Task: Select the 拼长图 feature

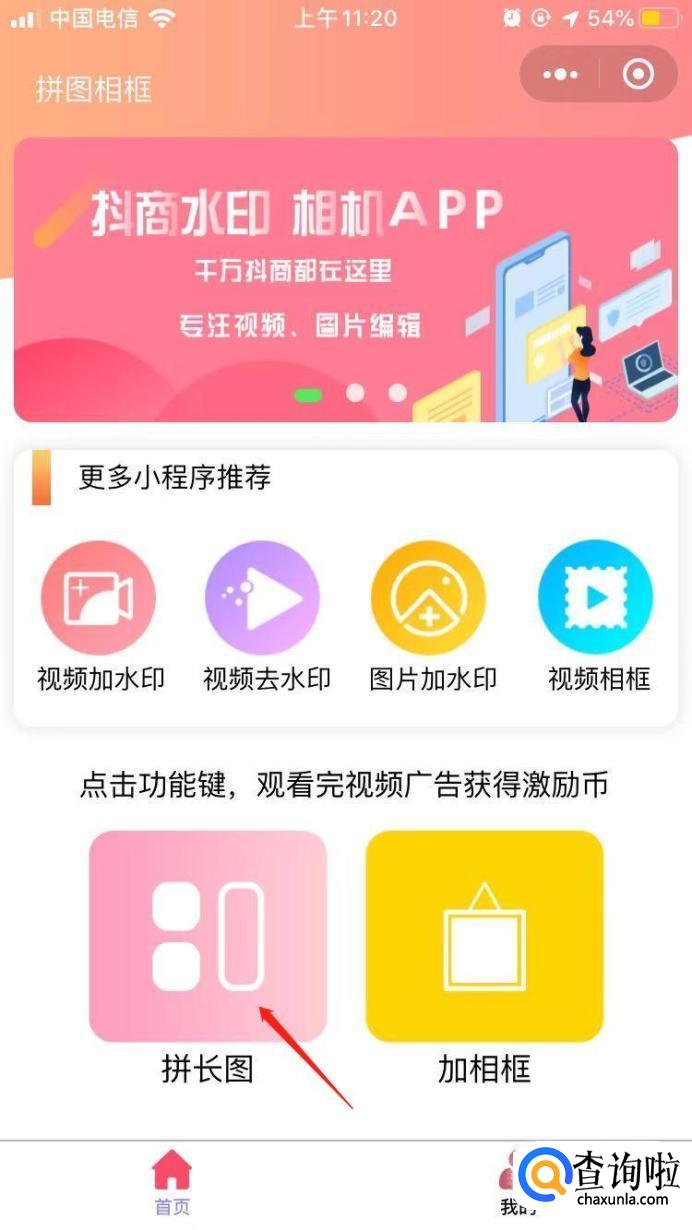Action: [x=208, y=937]
